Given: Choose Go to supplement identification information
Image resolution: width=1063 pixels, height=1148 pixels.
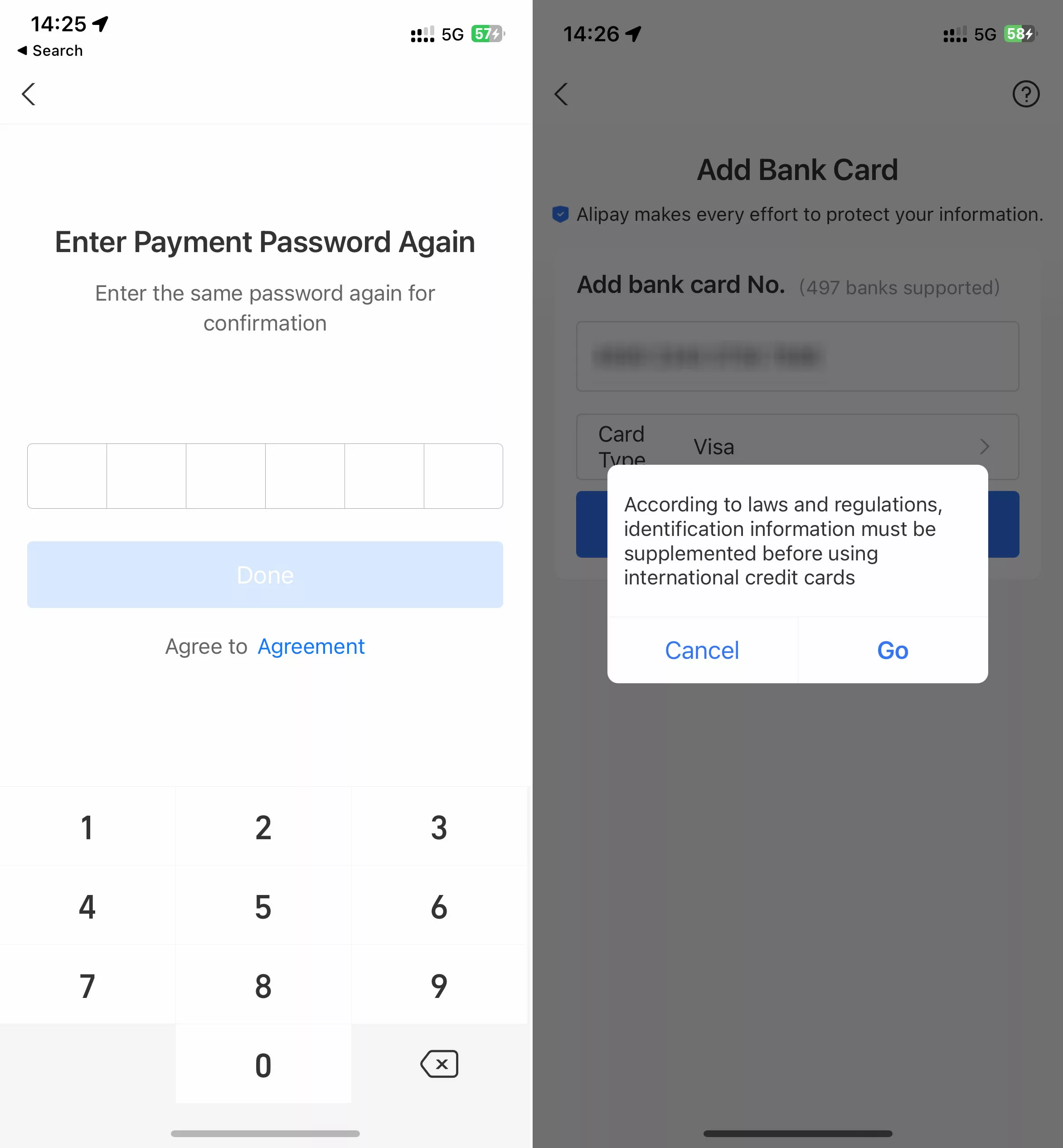Looking at the screenshot, I should coord(893,650).
